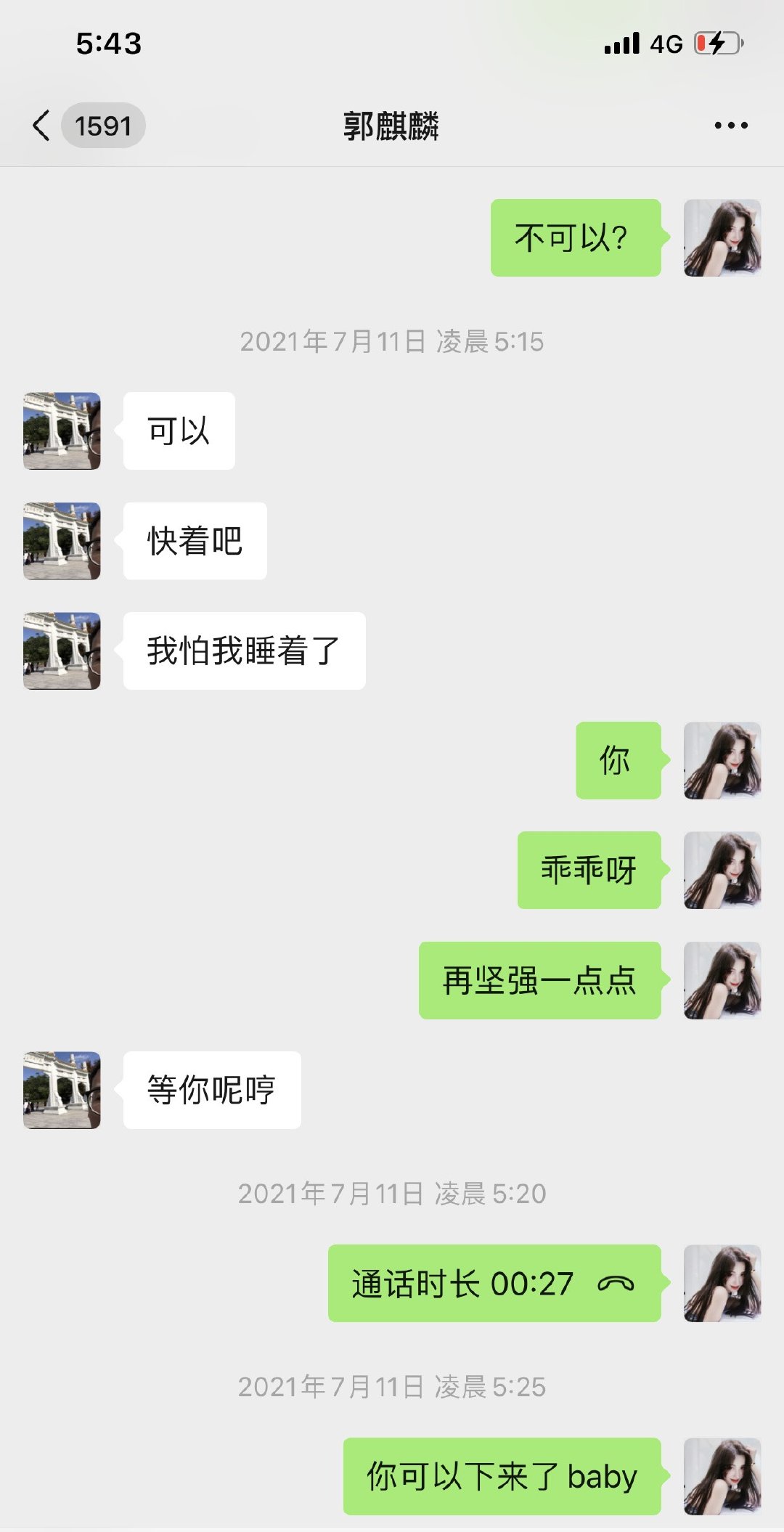Open contact avatar beside 可以 message
This screenshot has width=784, height=1532.
(62, 431)
